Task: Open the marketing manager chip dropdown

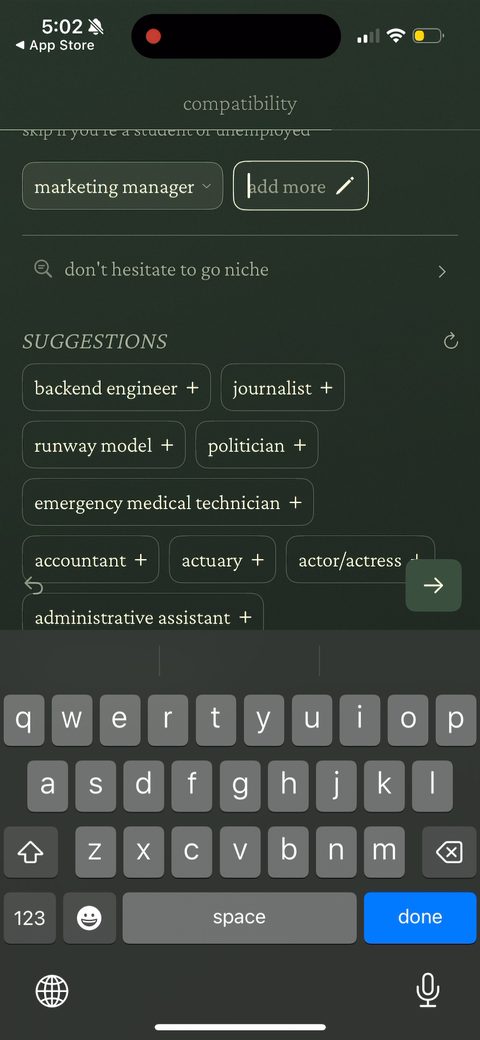Action: (123, 186)
